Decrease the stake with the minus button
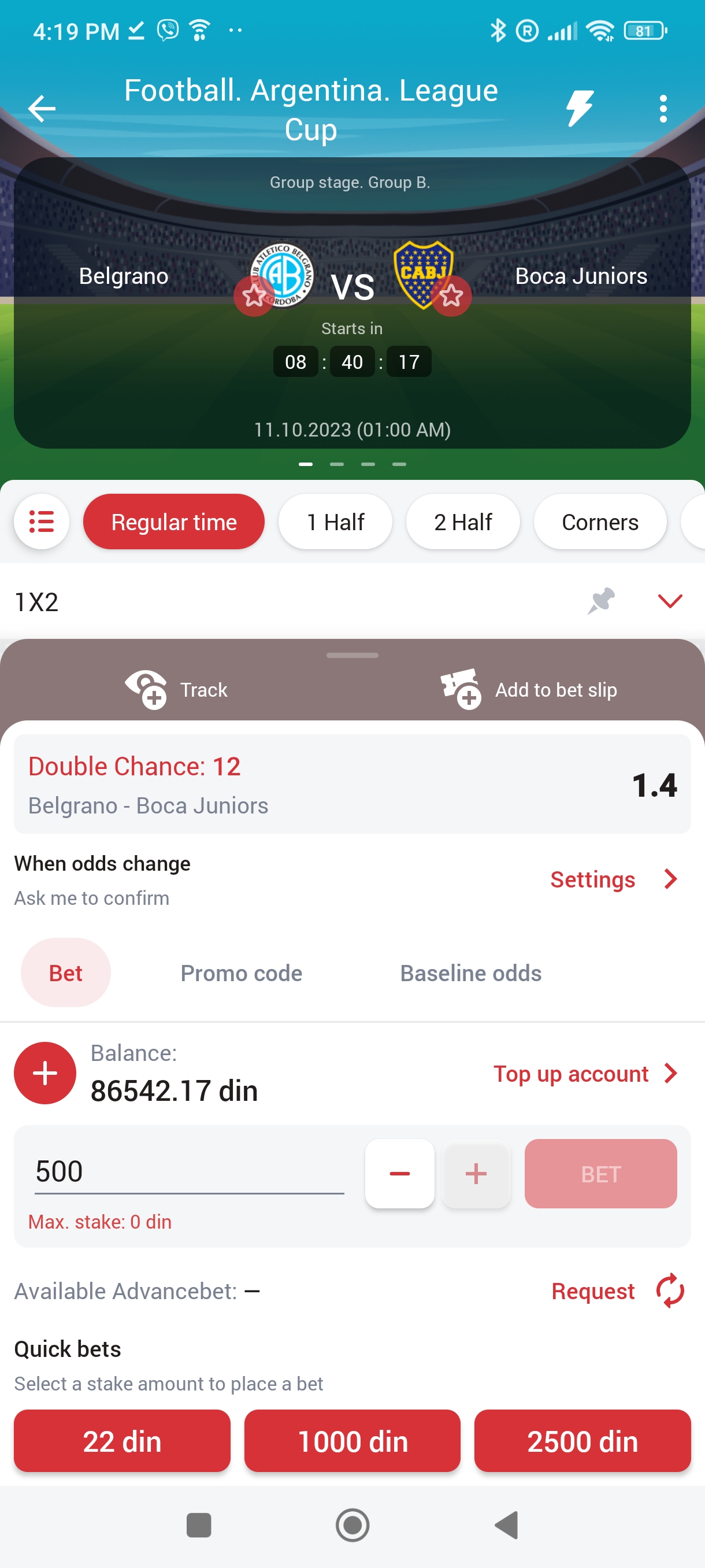The image size is (705, 1568). 399,1173
